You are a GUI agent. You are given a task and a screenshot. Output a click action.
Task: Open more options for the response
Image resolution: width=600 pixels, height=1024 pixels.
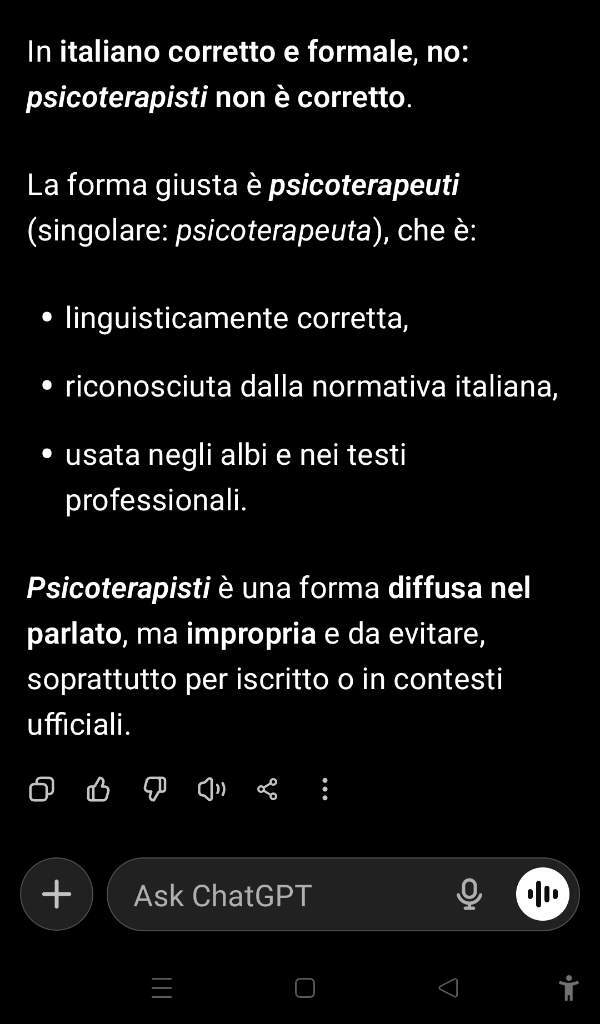[324, 790]
